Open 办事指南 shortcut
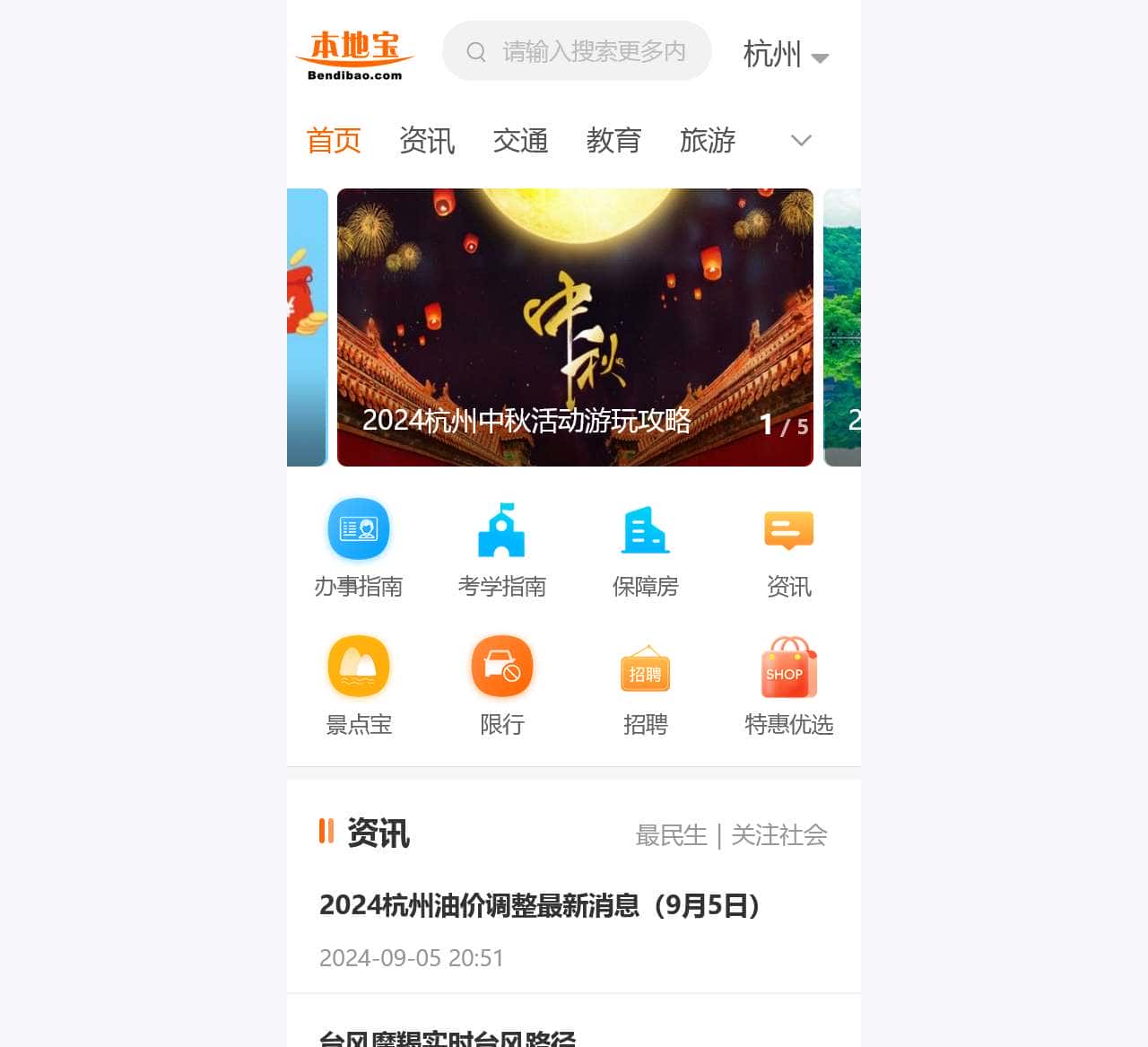Image resolution: width=1148 pixels, height=1047 pixels. tap(359, 548)
